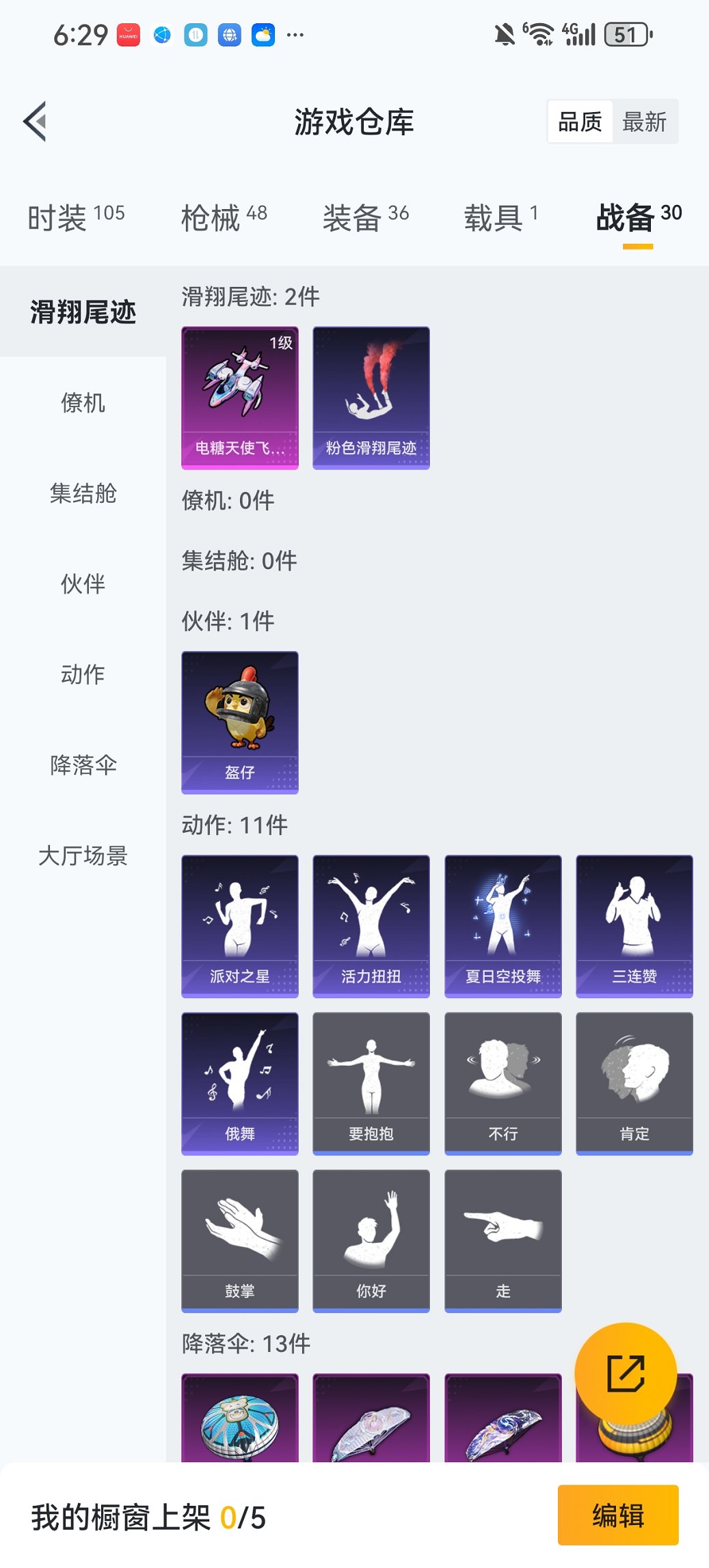Open the 夏日空投舞 emote
The height and width of the screenshot is (1568, 709).
coord(503,926)
